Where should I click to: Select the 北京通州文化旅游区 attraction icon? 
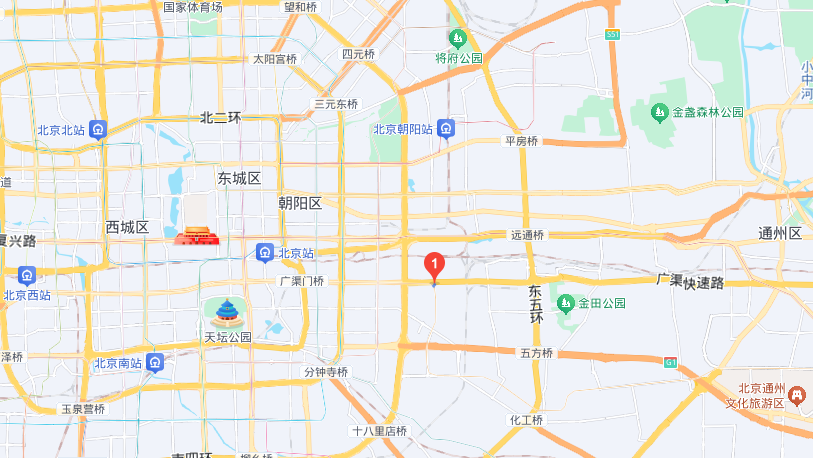pos(797,396)
